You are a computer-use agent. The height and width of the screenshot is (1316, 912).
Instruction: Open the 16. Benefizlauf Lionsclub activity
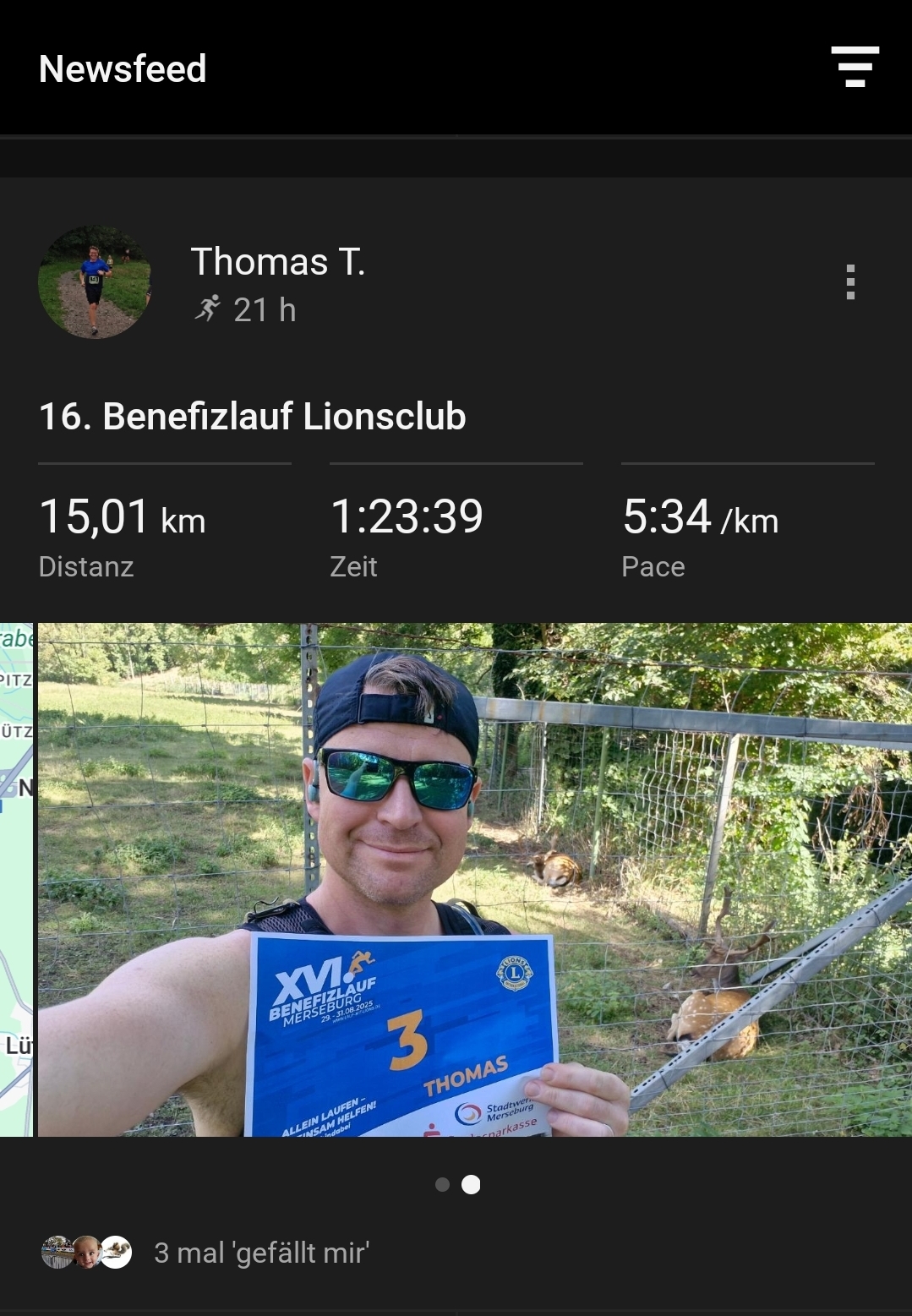252,417
